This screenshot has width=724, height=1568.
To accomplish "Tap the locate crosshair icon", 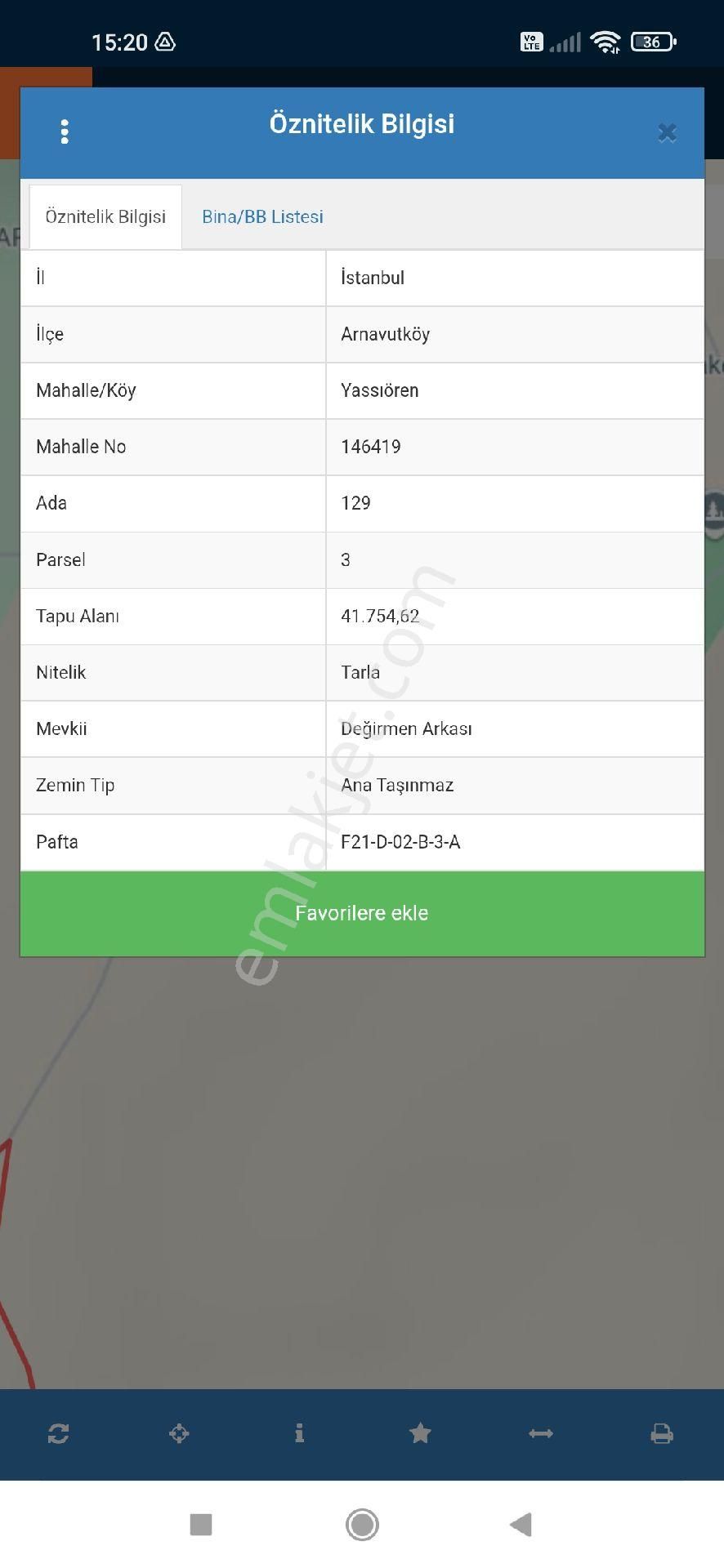I will pyautogui.click(x=179, y=1433).
